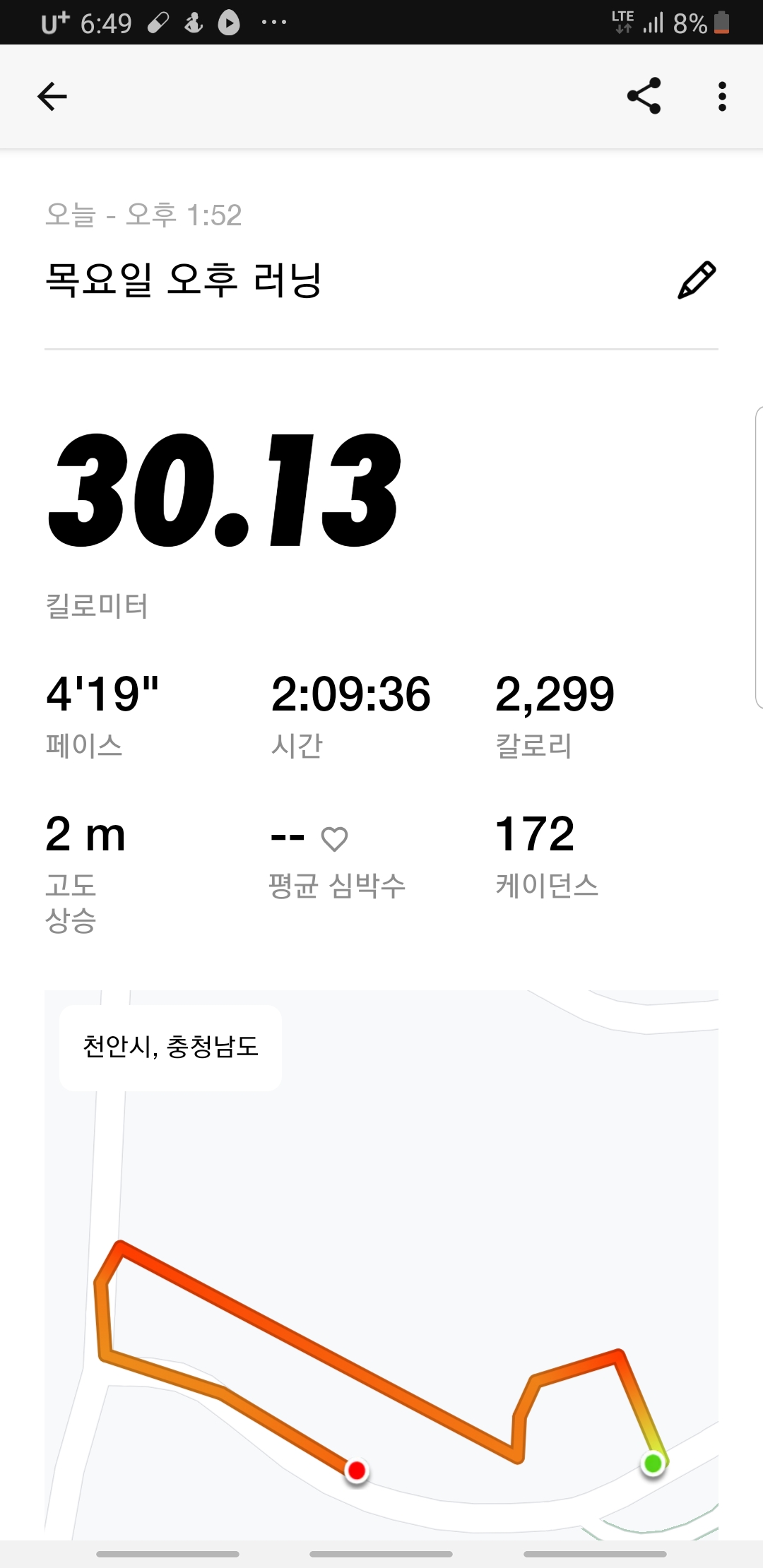Go back using the top-left arrow
Viewport: 763px width, 1568px height.
click(x=52, y=97)
